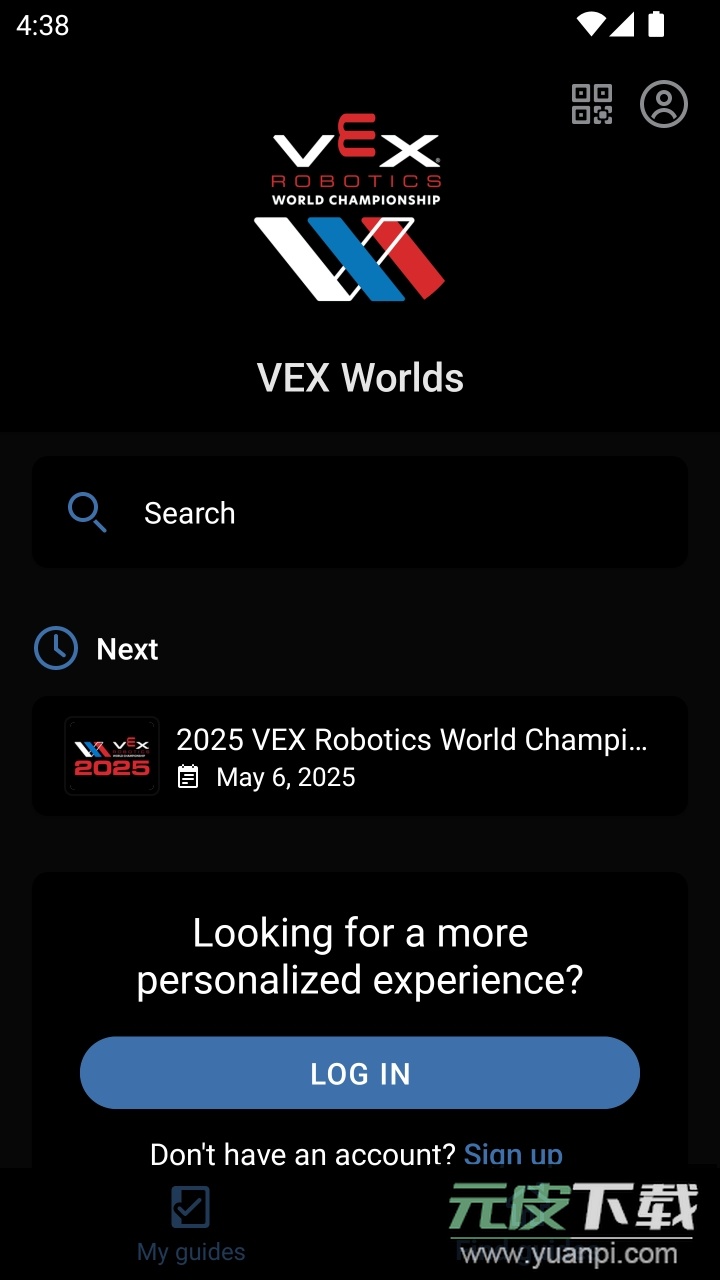The width and height of the screenshot is (720, 1280).
Task: Open the Sign up link
Action: pos(513,1154)
